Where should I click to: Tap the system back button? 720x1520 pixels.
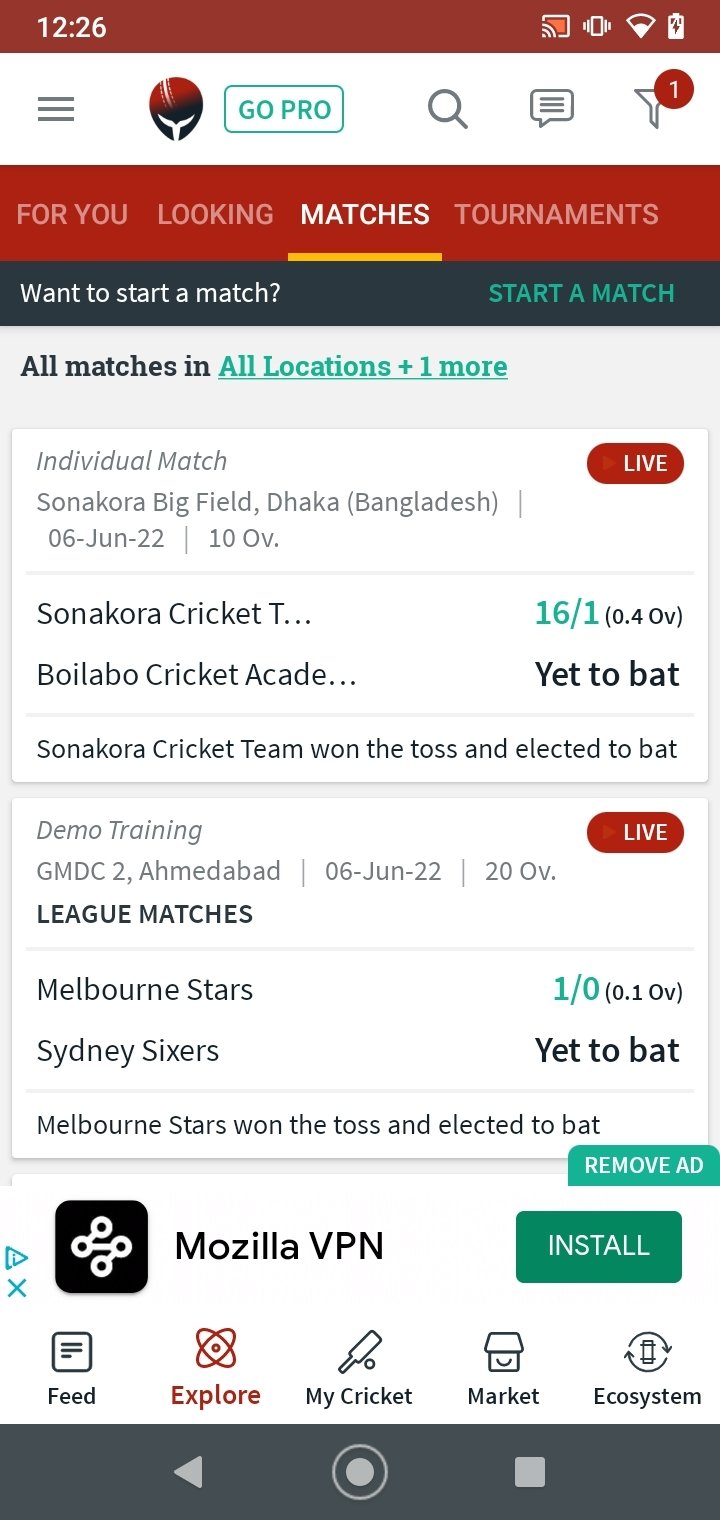pos(188,1471)
